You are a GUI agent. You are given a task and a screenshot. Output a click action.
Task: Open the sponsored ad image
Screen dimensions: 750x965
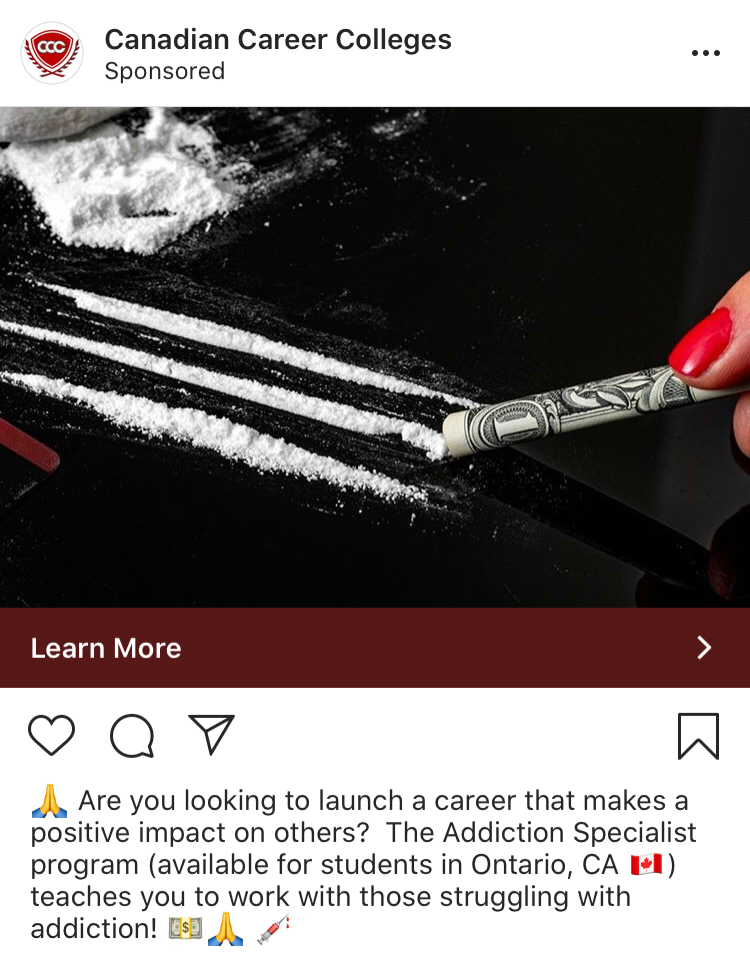375,357
